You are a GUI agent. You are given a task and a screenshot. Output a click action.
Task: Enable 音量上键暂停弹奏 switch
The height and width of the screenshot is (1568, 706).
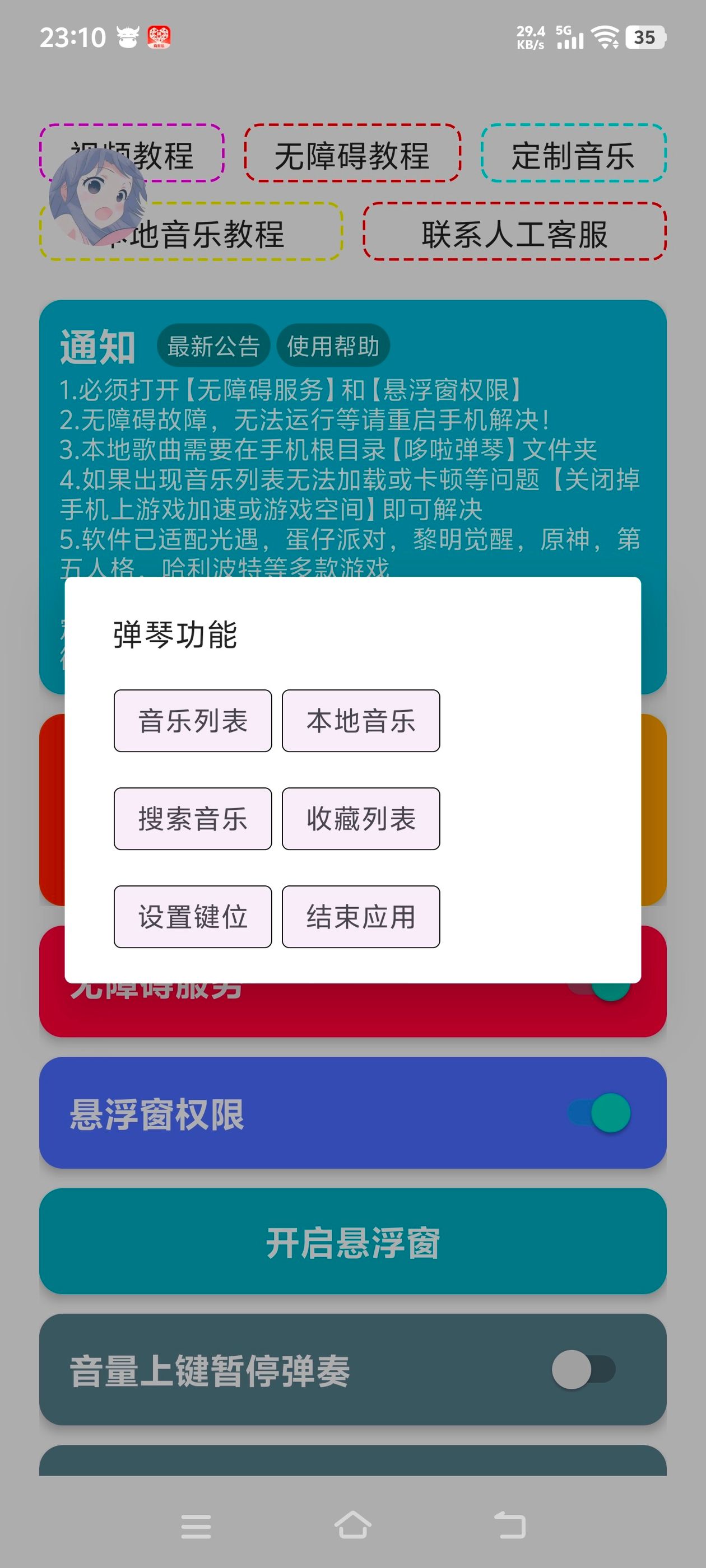coord(582,1370)
